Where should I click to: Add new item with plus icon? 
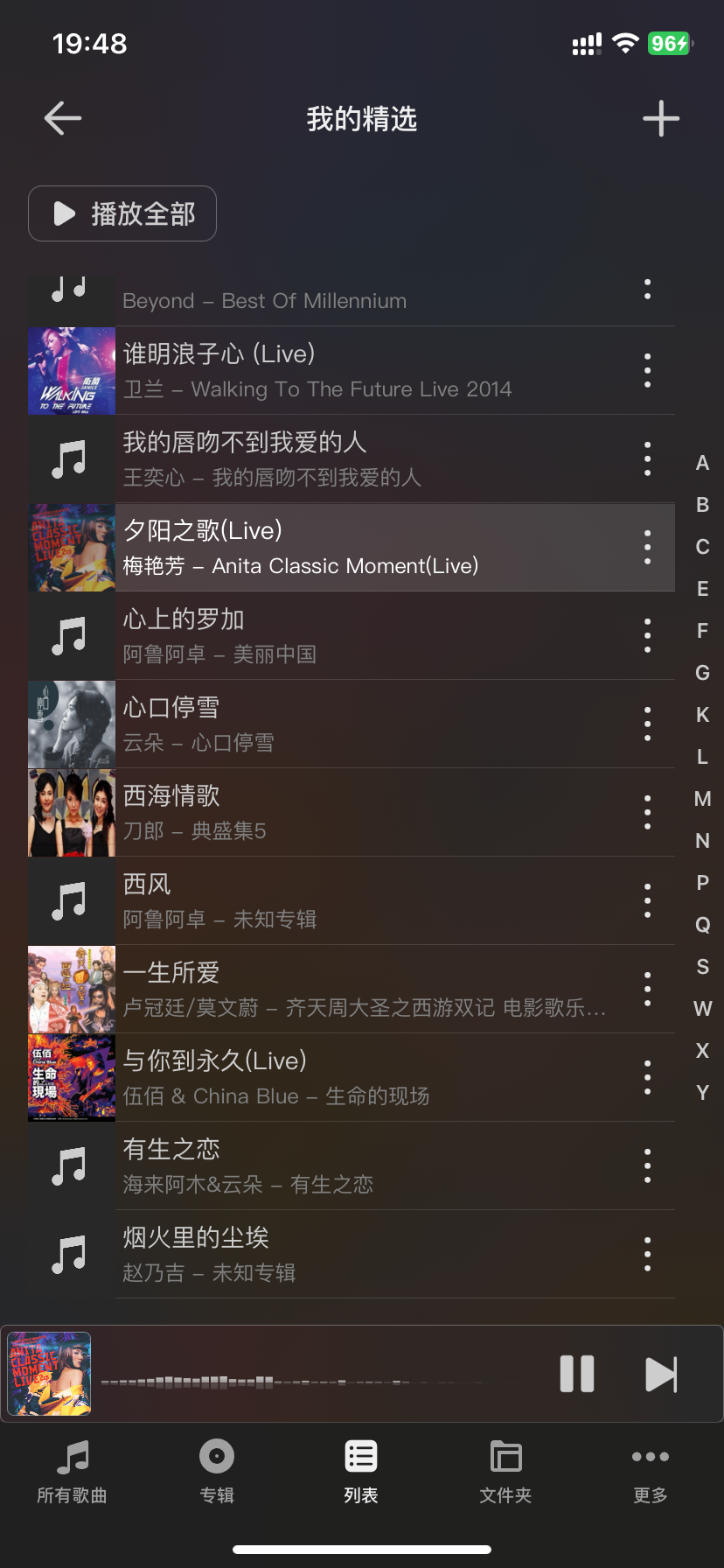pyautogui.click(x=660, y=119)
